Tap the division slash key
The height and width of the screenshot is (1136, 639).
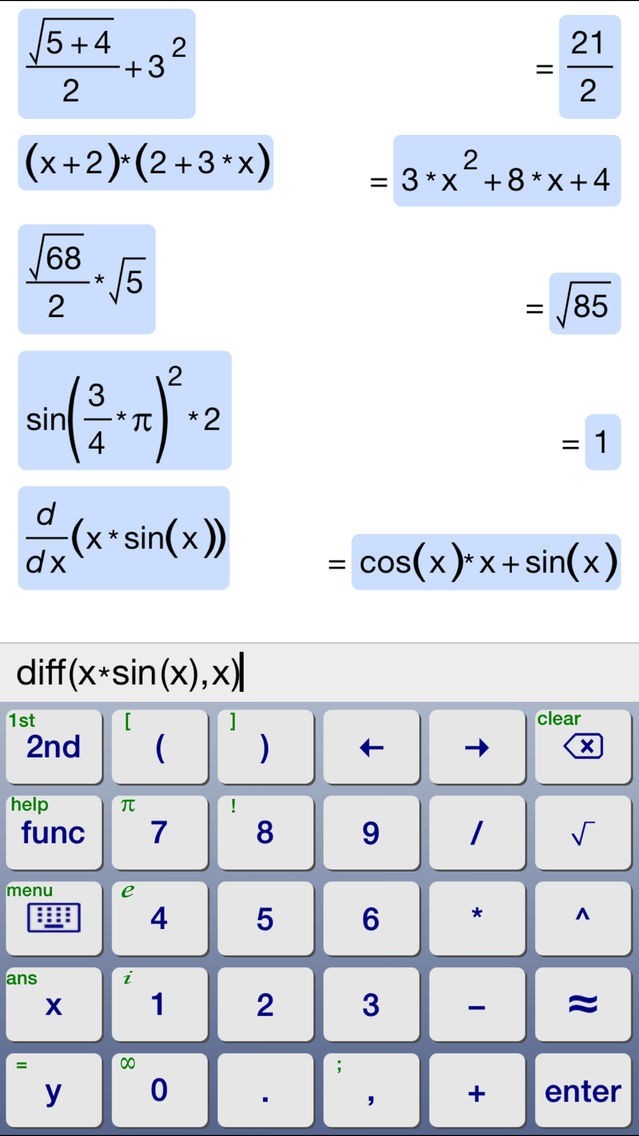pos(477,832)
